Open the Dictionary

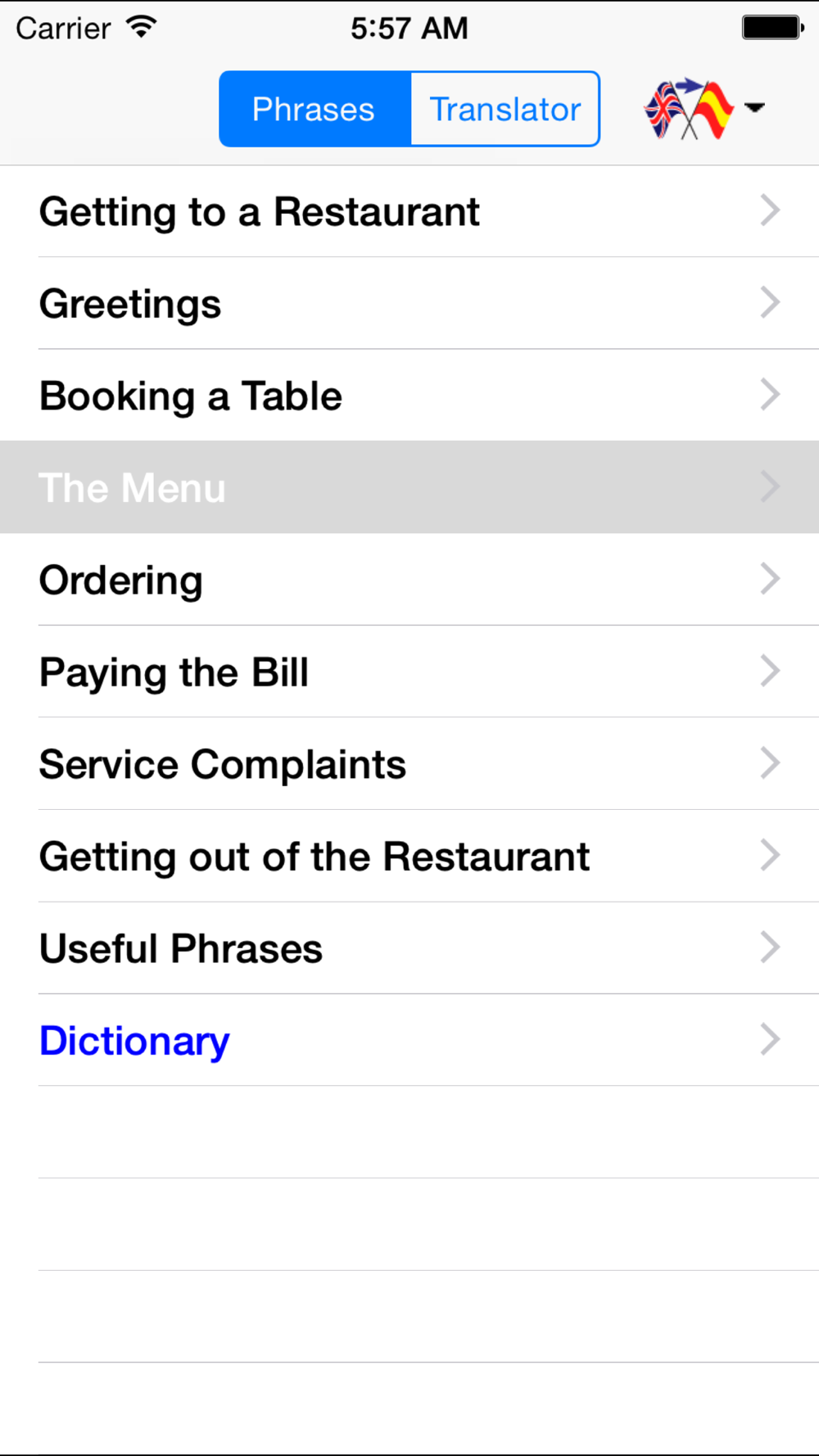click(409, 1040)
